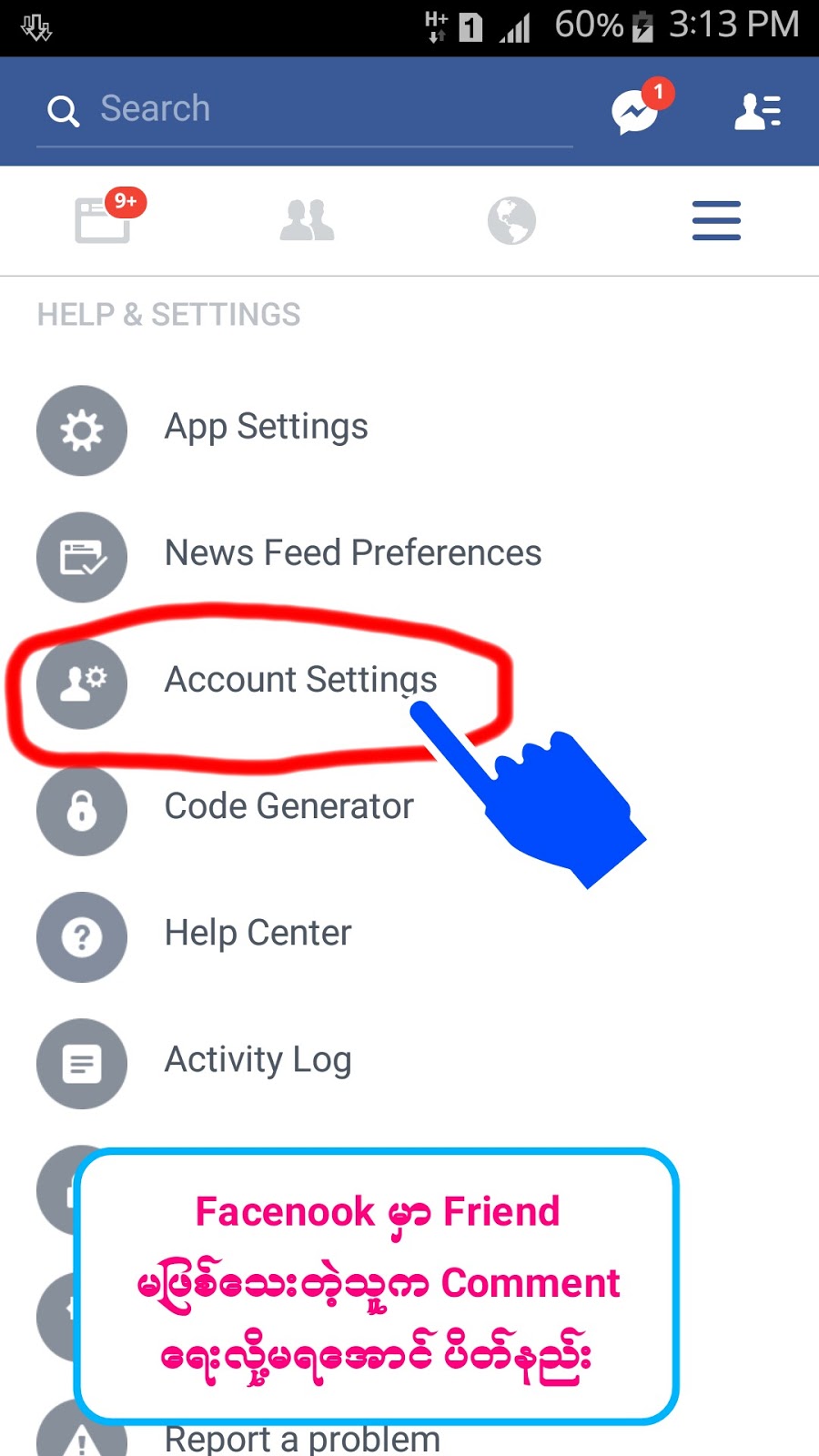
Task: Switch to the Friend Requests tab
Action: click(307, 220)
